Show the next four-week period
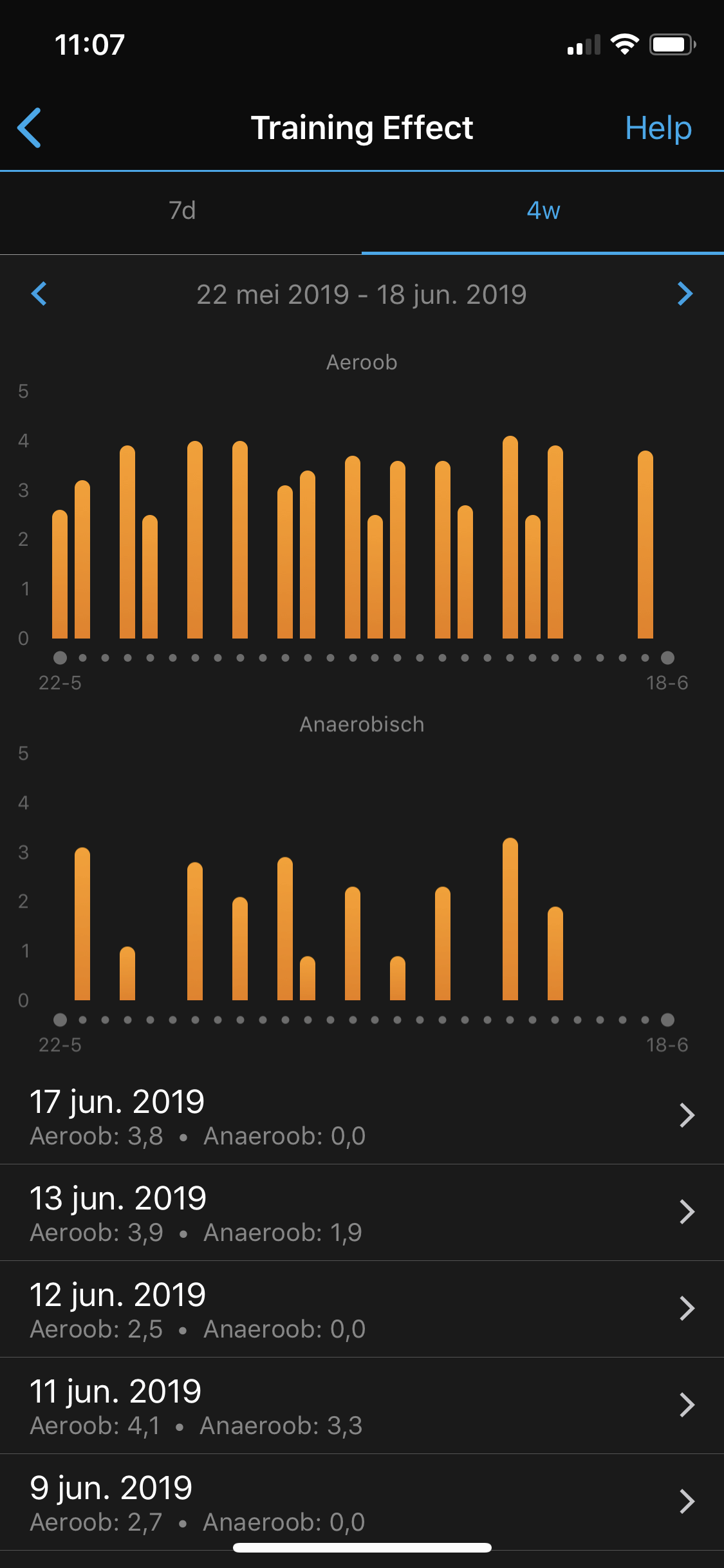Viewport: 724px width, 1568px height. pyautogui.click(x=685, y=294)
